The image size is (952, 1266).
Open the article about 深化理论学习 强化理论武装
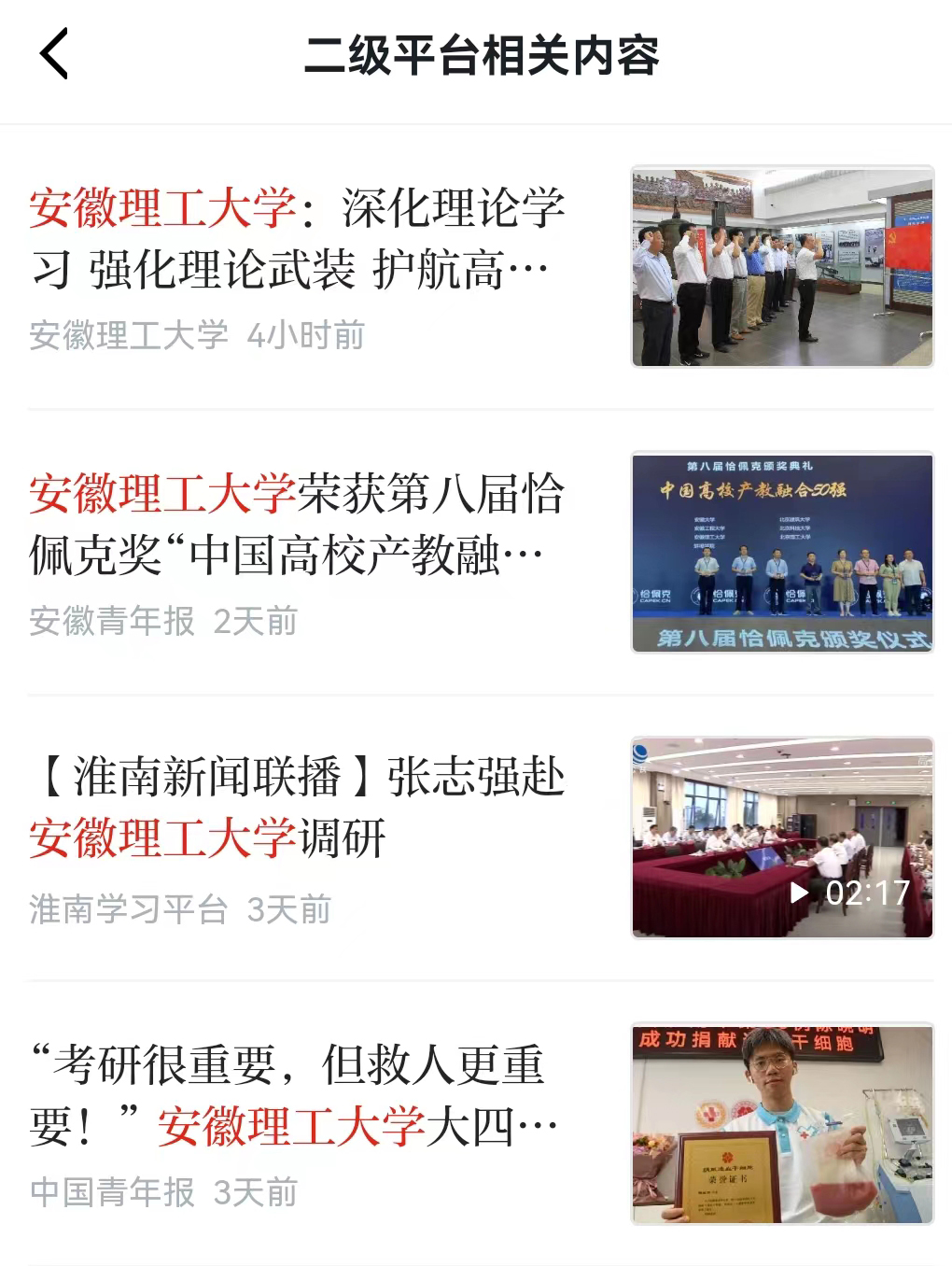pos(297,239)
